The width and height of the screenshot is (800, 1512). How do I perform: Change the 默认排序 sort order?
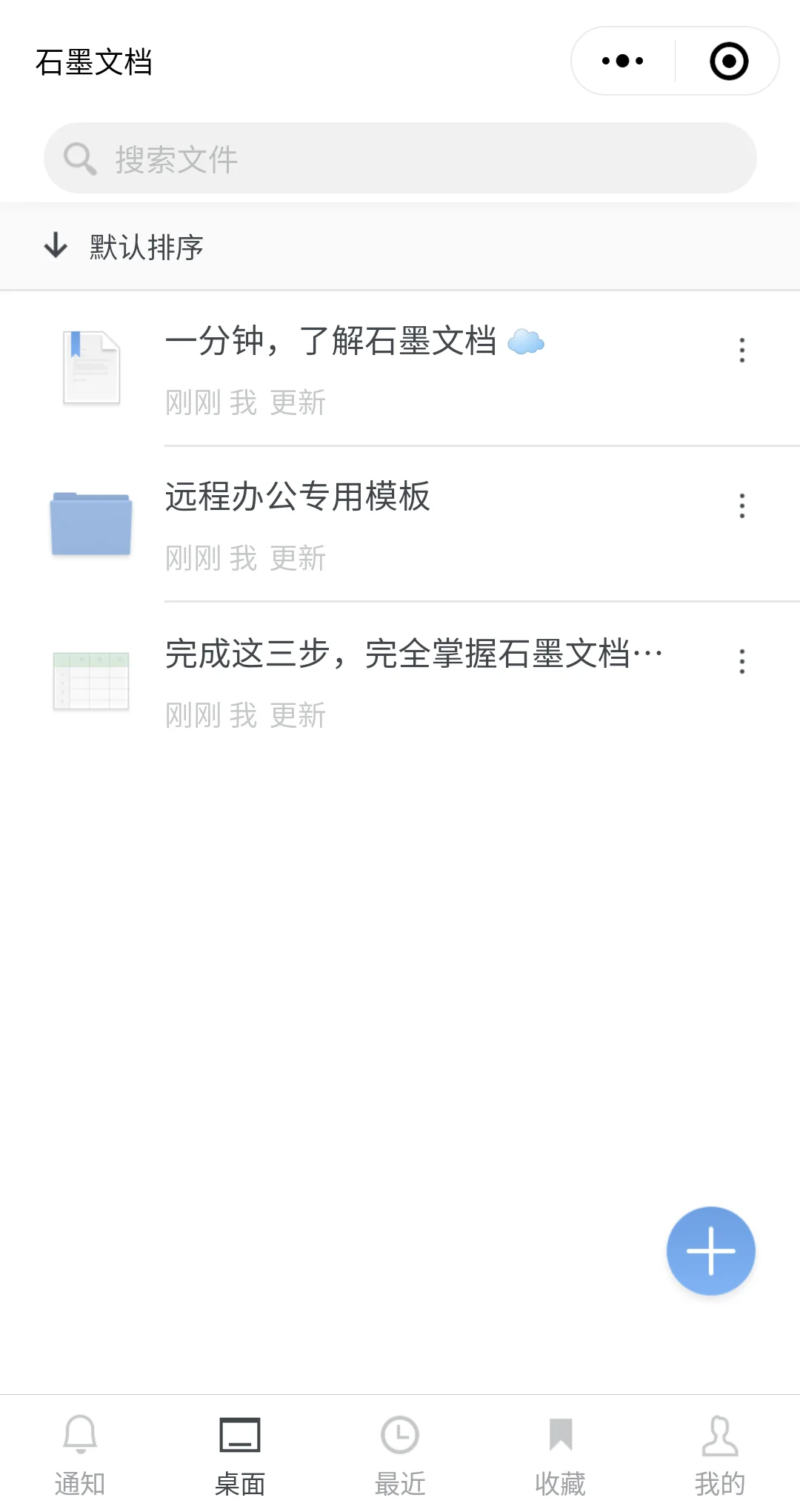[x=124, y=247]
